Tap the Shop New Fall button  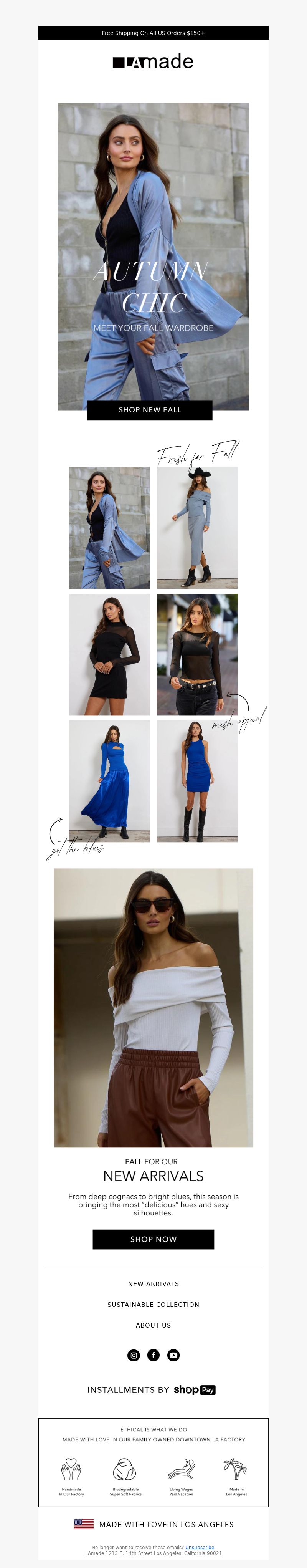coord(150,410)
